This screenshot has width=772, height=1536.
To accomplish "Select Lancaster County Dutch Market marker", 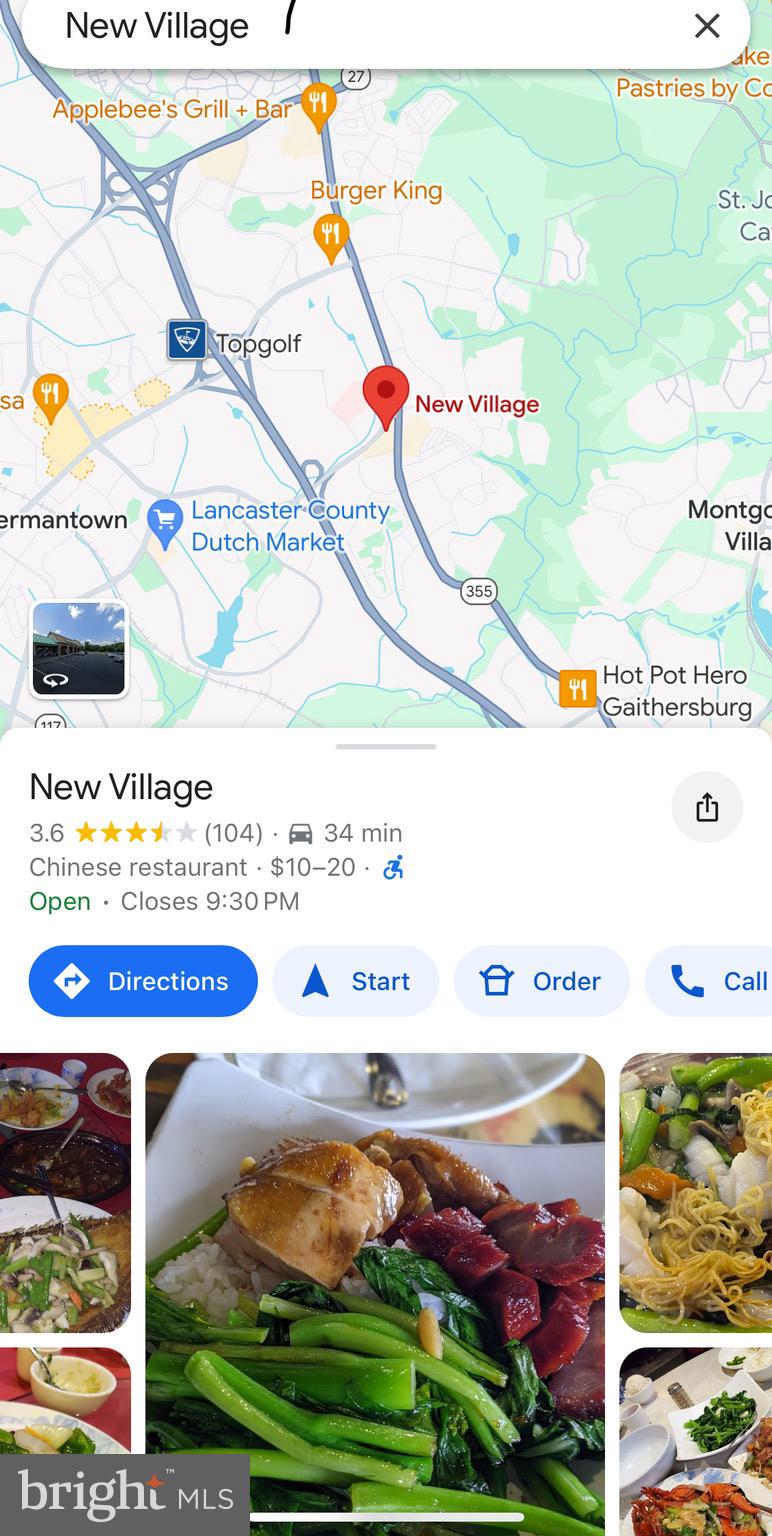I will point(165,521).
